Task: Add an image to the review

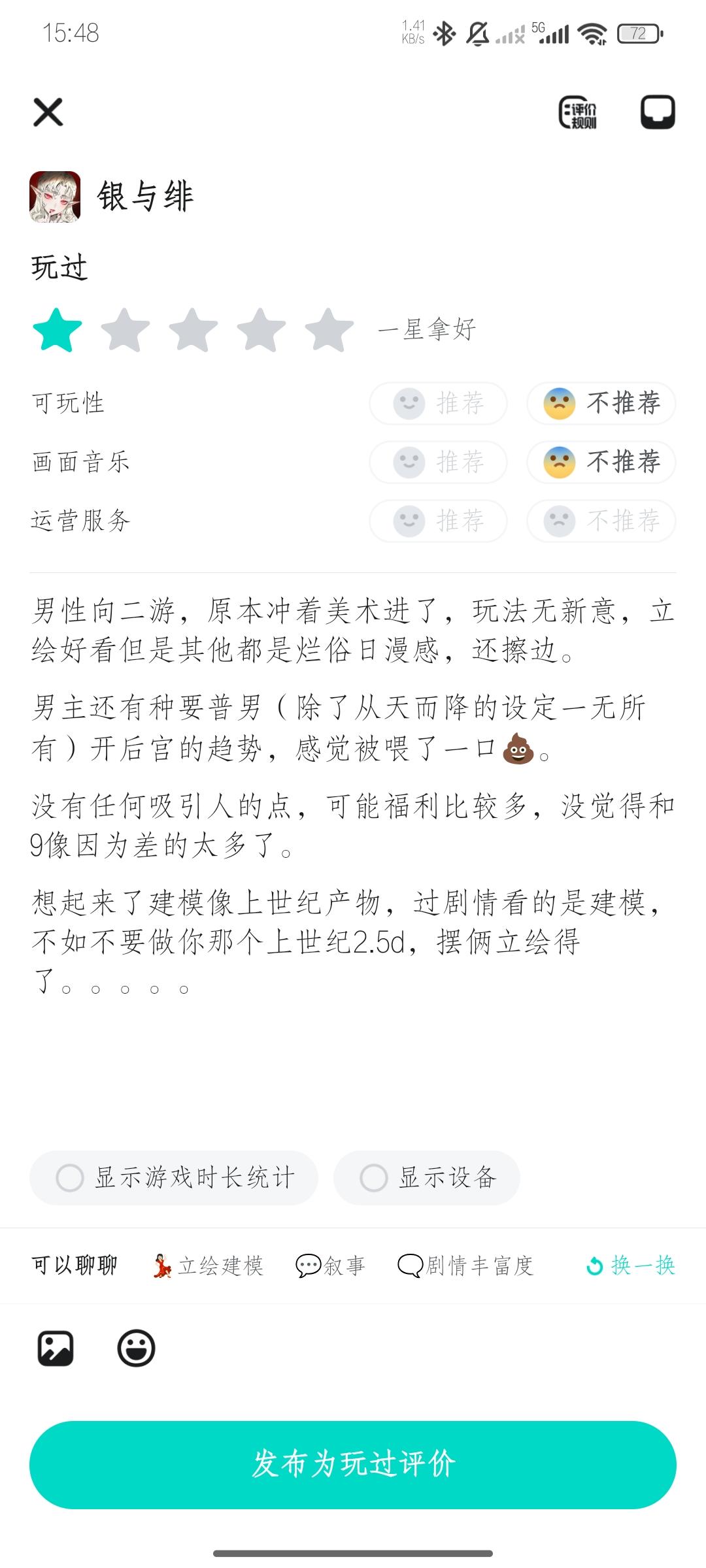Action: click(56, 1348)
